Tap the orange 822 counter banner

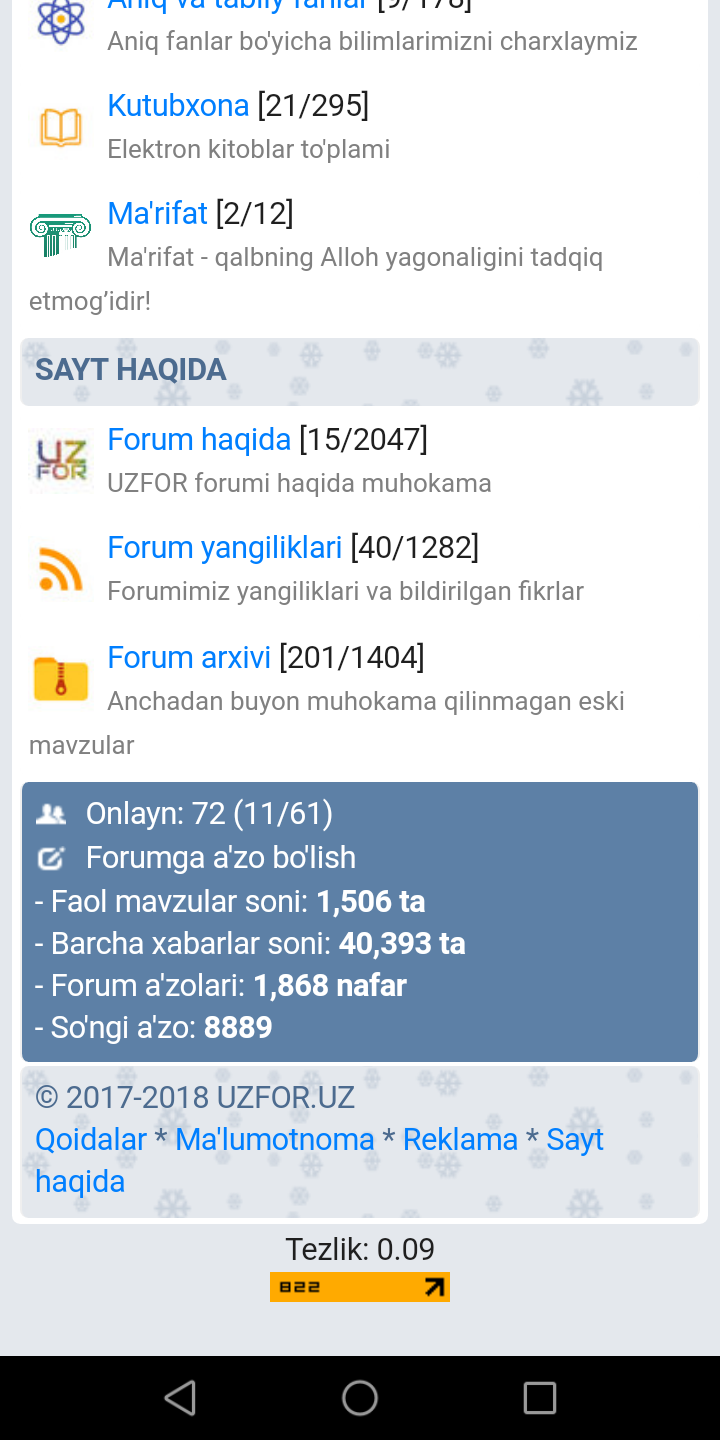coord(360,1287)
